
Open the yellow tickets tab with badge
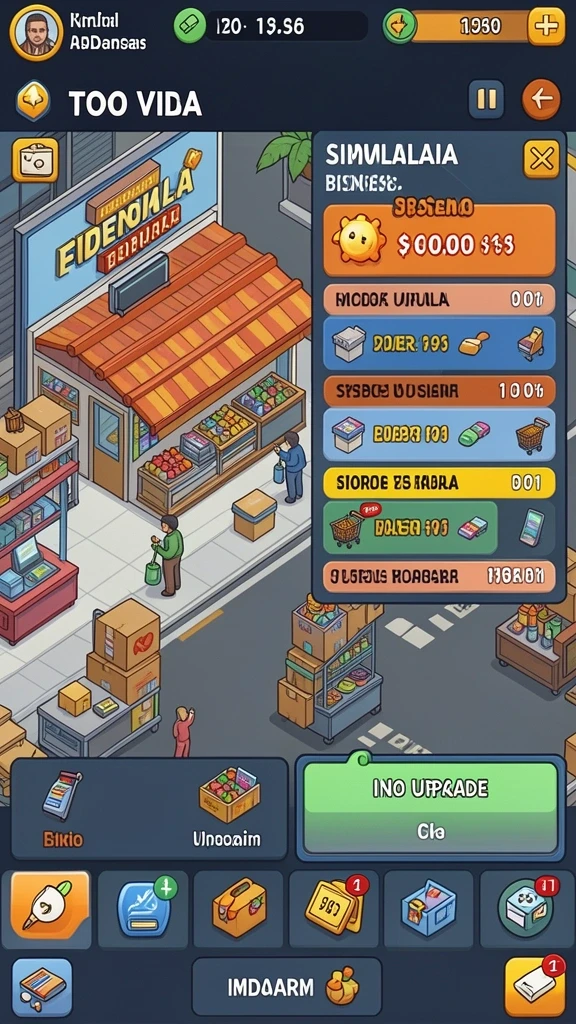(334, 909)
